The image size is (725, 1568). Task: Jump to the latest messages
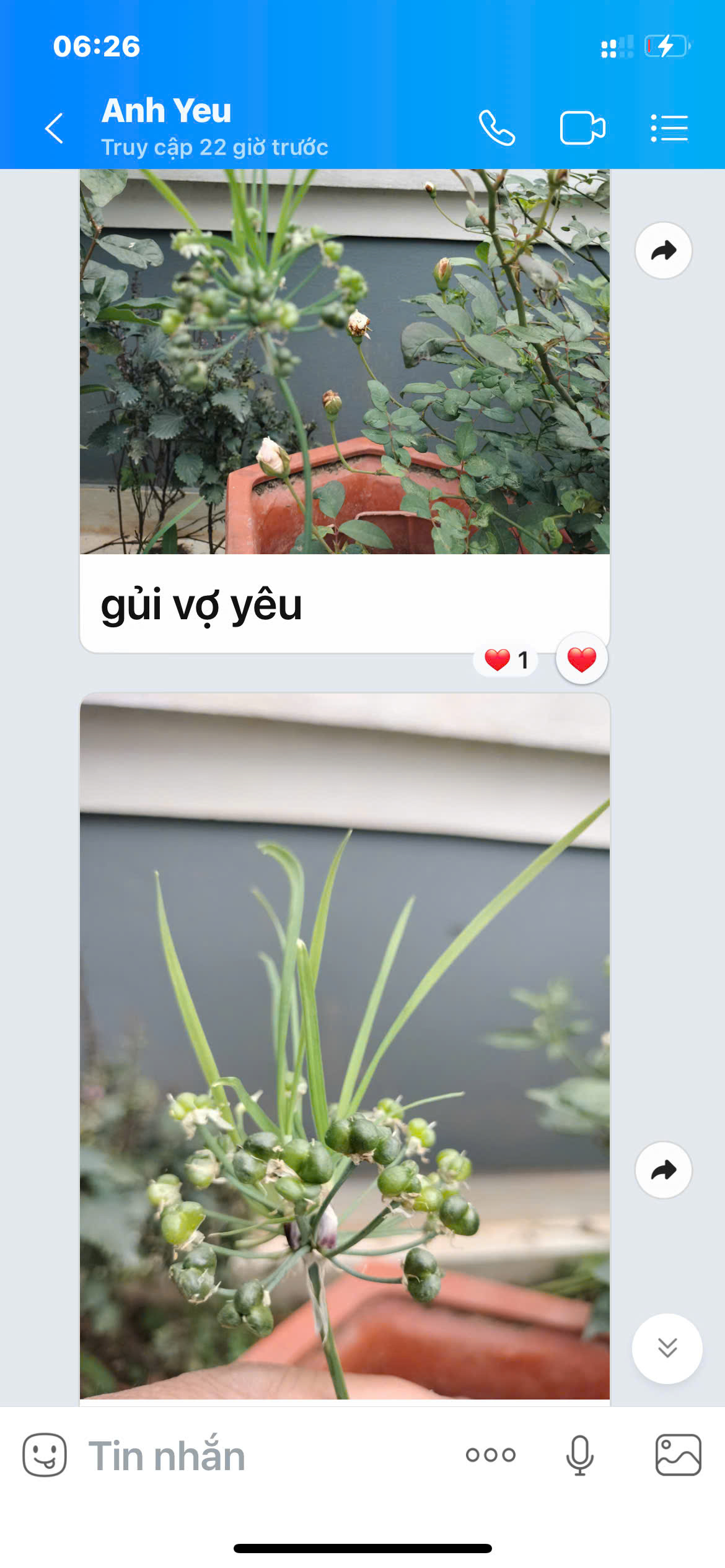click(x=667, y=1348)
